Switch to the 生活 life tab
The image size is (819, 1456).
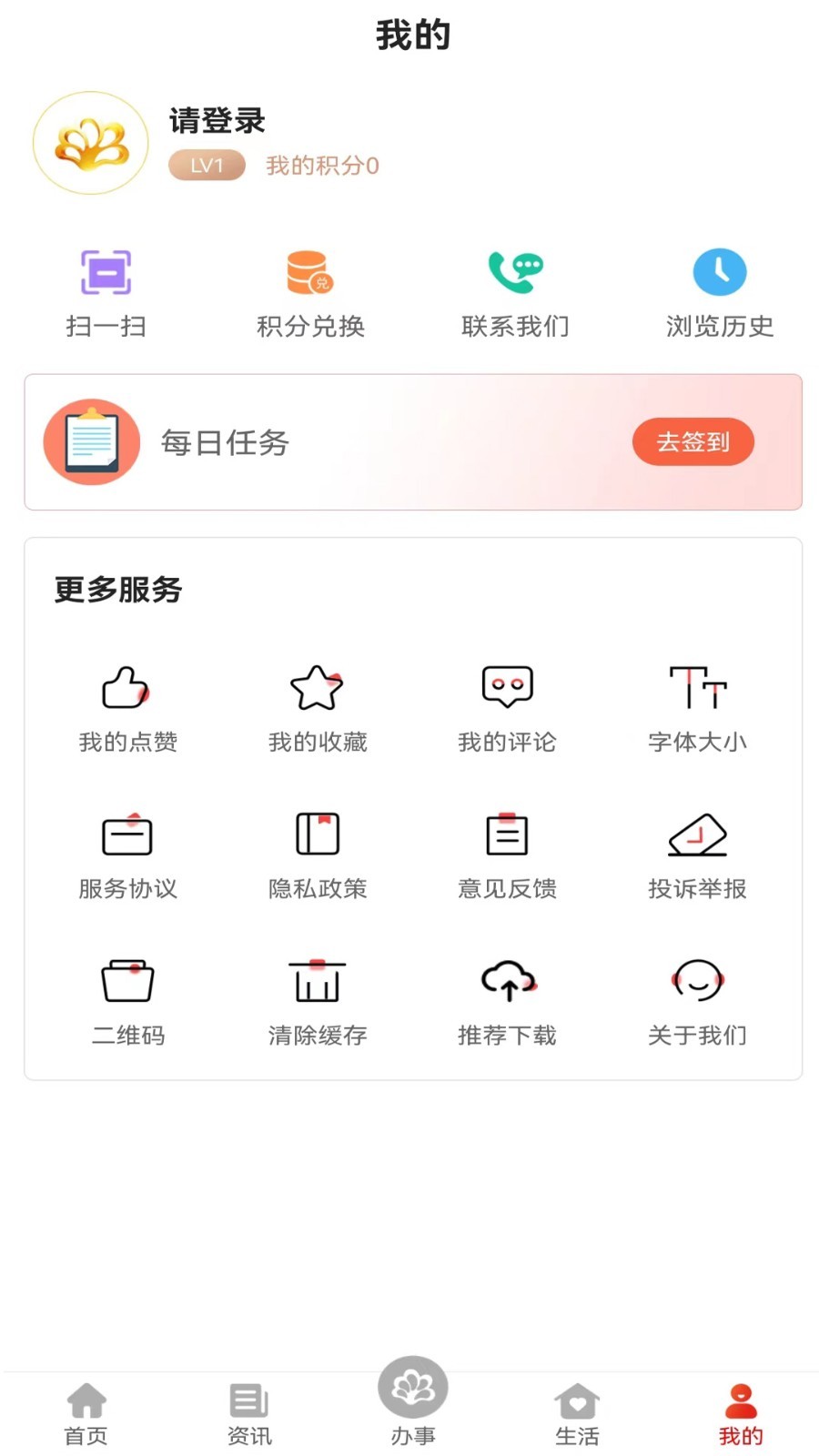pyautogui.click(x=577, y=1414)
